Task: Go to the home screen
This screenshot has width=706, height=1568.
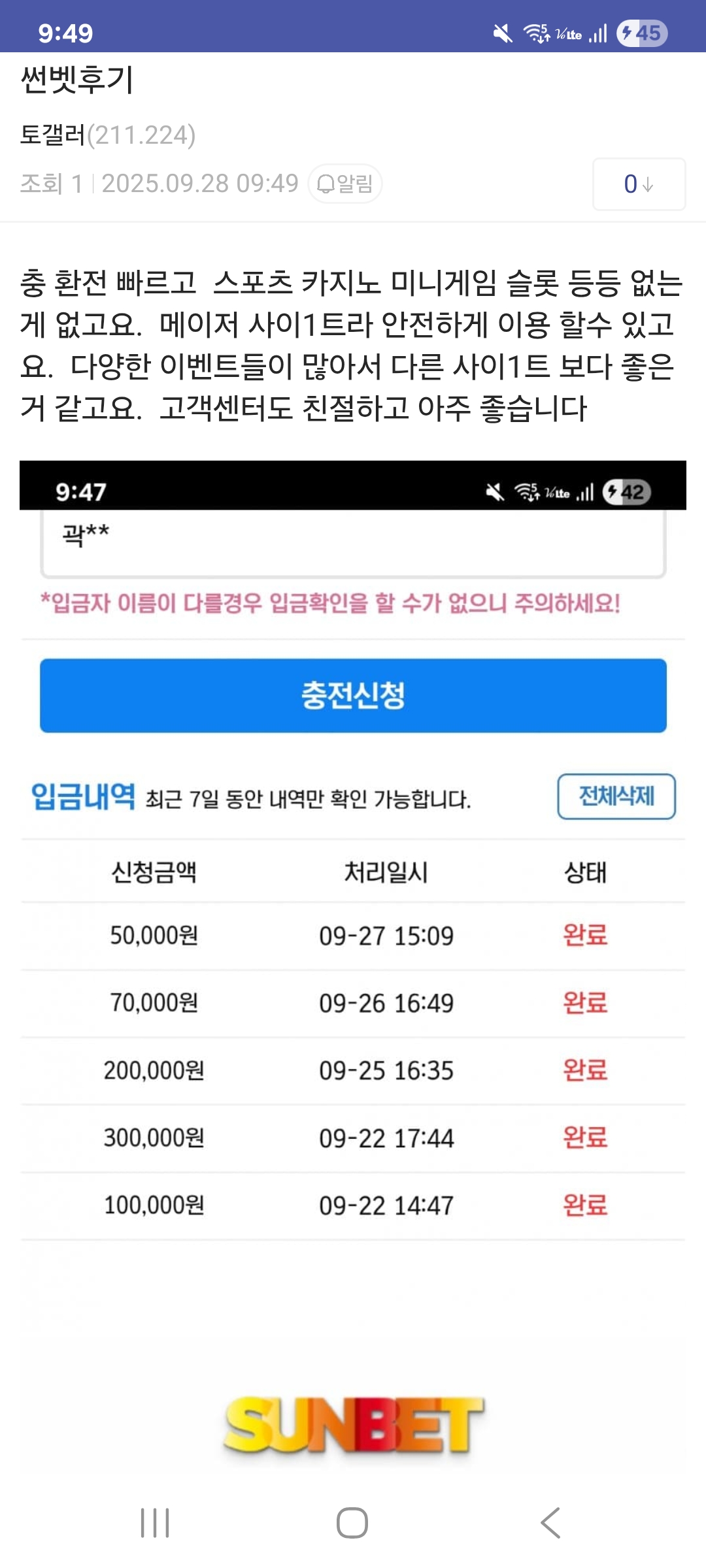Action: click(352, 1523)
